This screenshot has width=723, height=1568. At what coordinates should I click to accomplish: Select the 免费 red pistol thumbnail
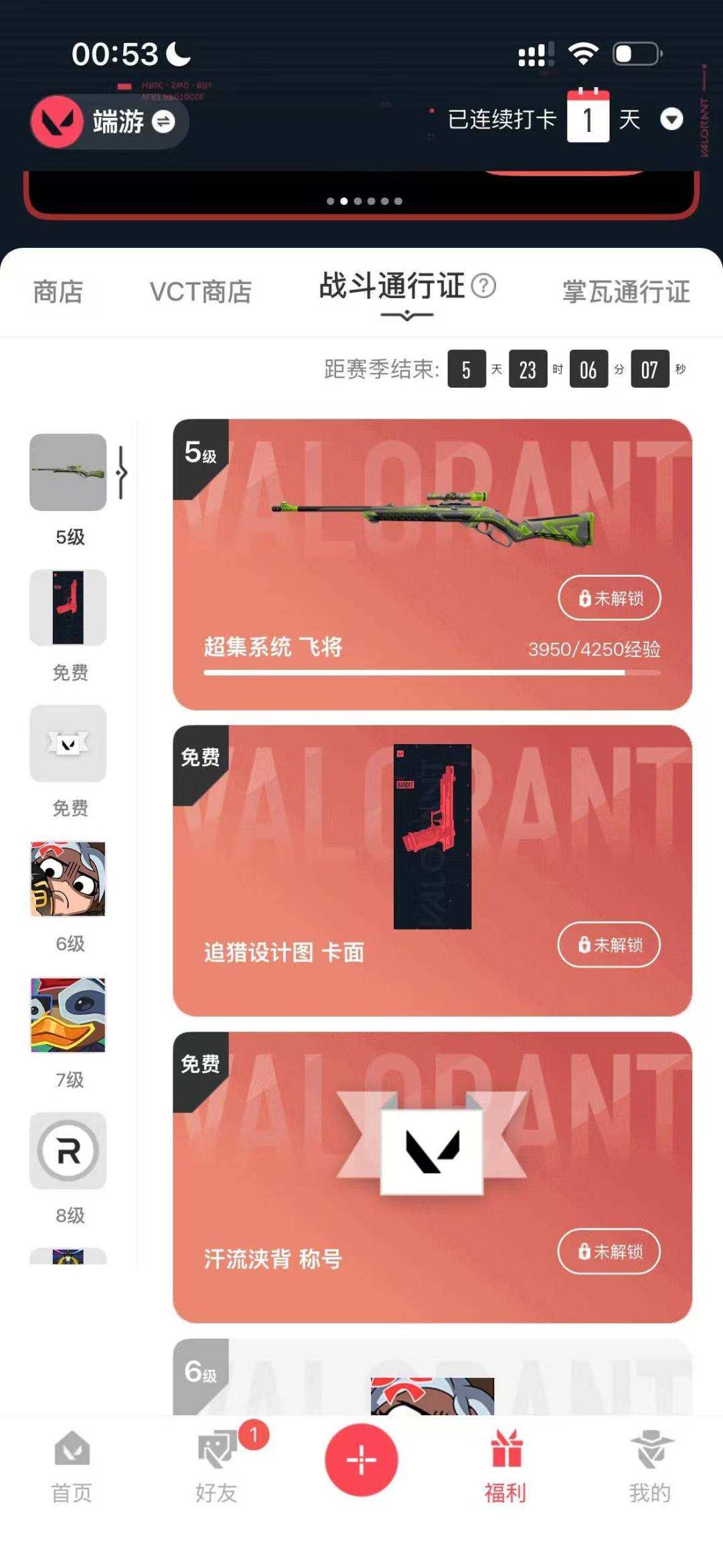[x=68, y=607]
